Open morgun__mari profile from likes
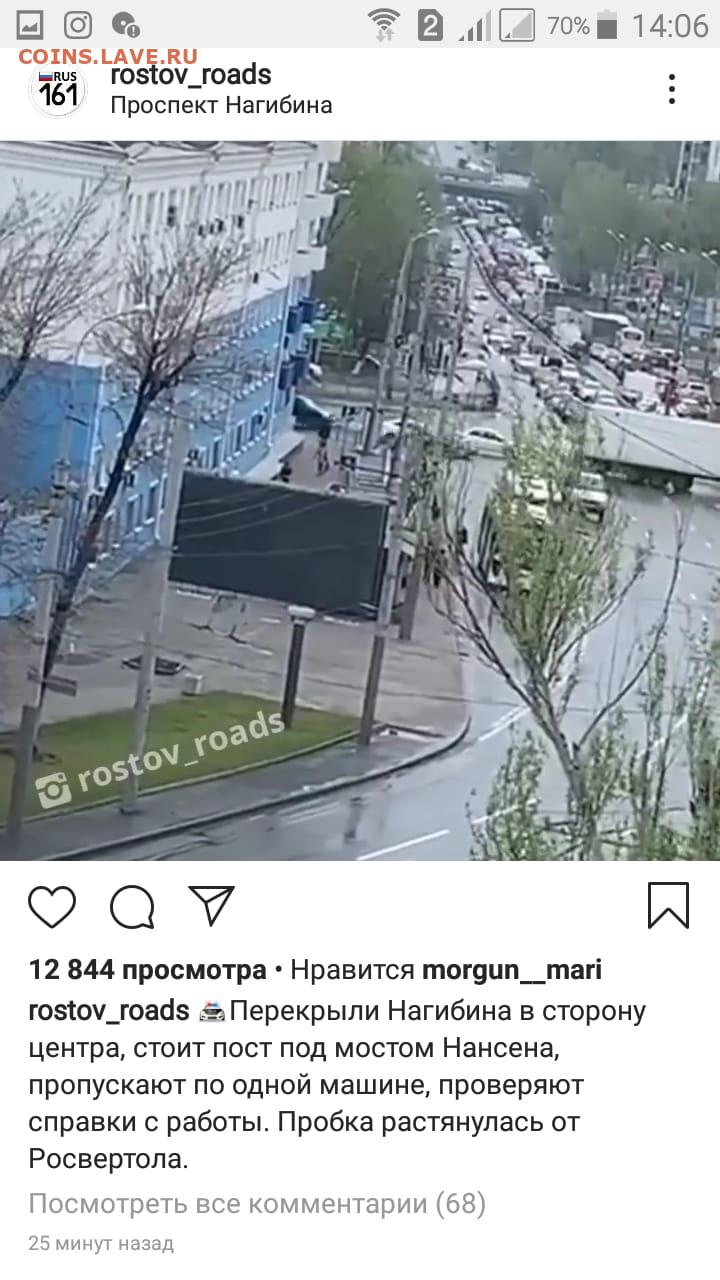720x1280 pixels. click(x=512, y=970)
